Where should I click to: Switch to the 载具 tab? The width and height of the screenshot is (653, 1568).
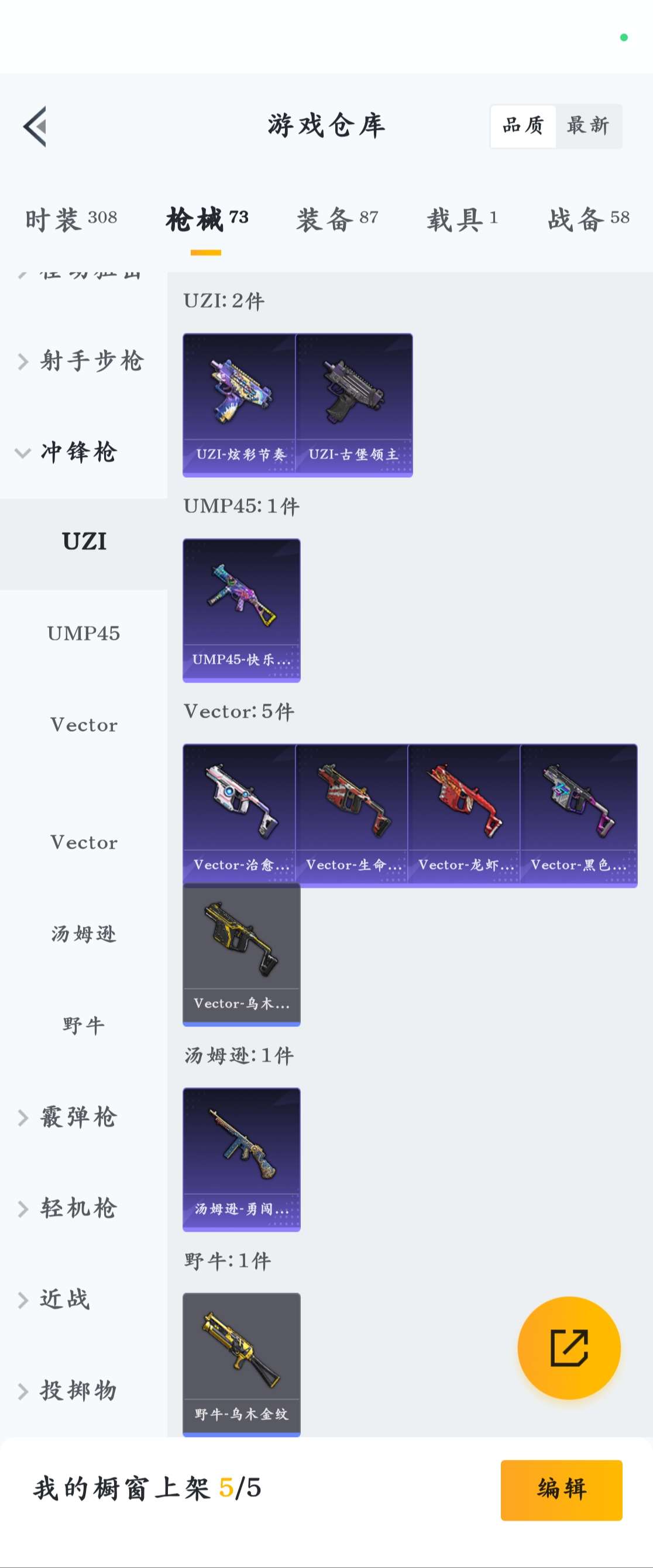coord(462,219)
